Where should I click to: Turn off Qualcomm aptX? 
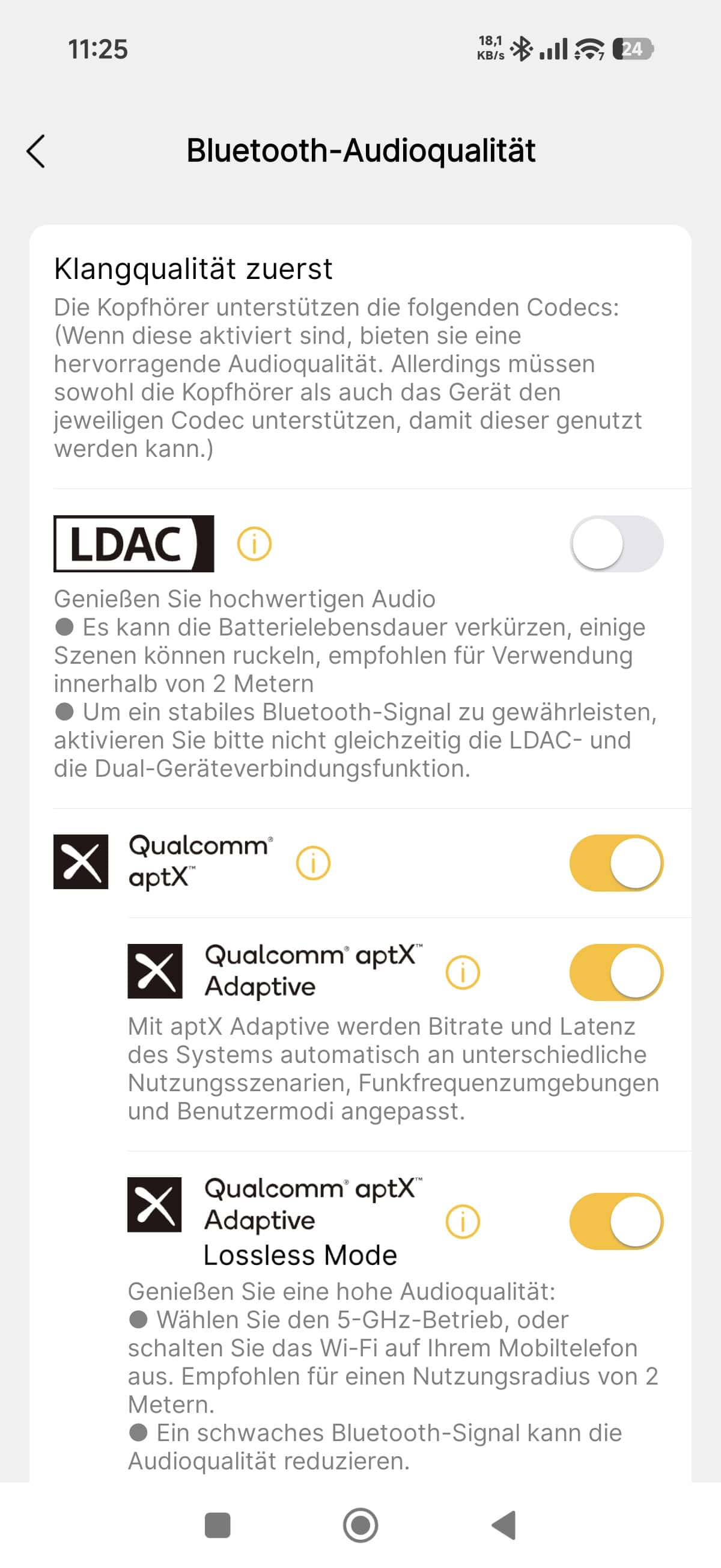pos(616,863)
